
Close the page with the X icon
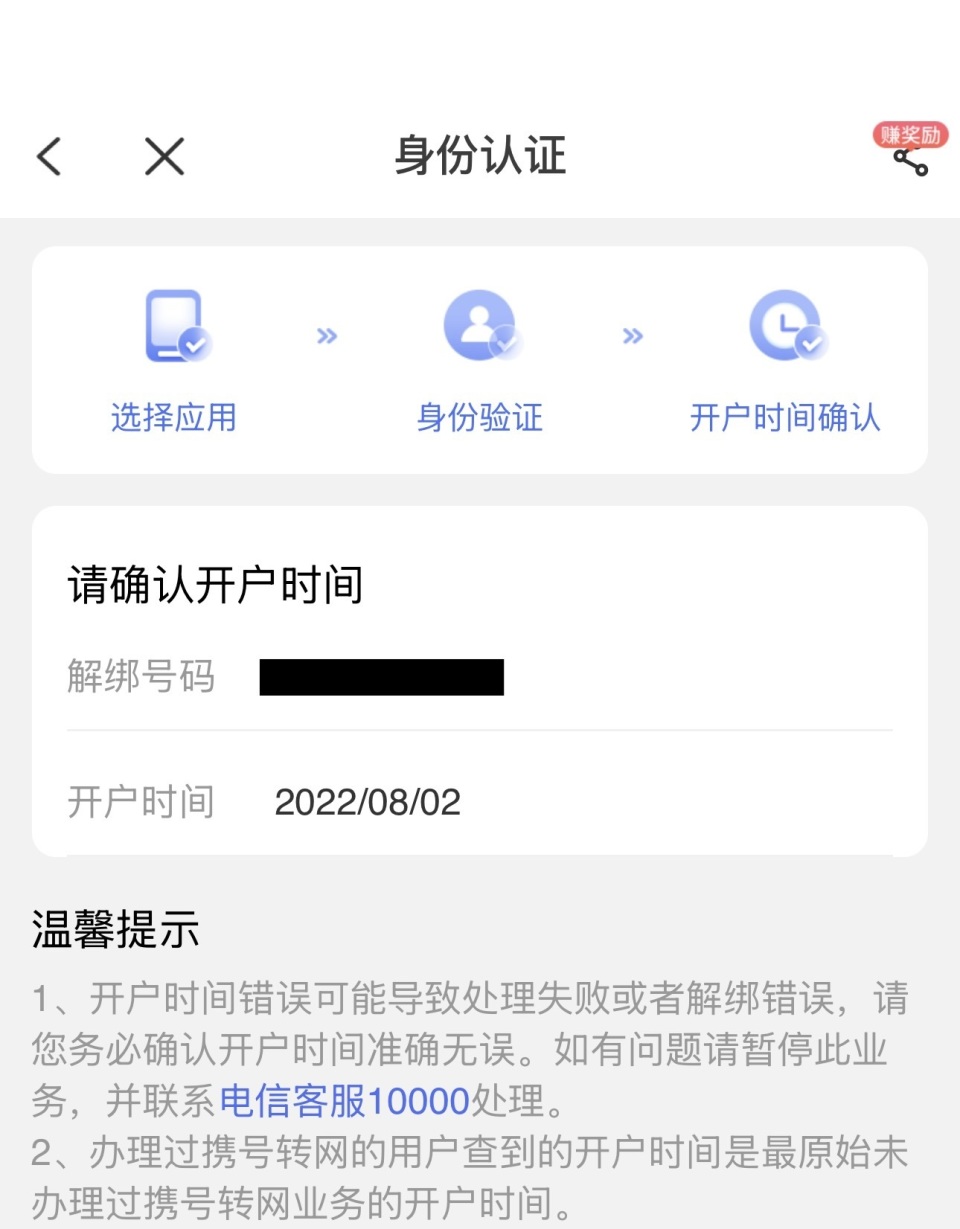[164, 156]
